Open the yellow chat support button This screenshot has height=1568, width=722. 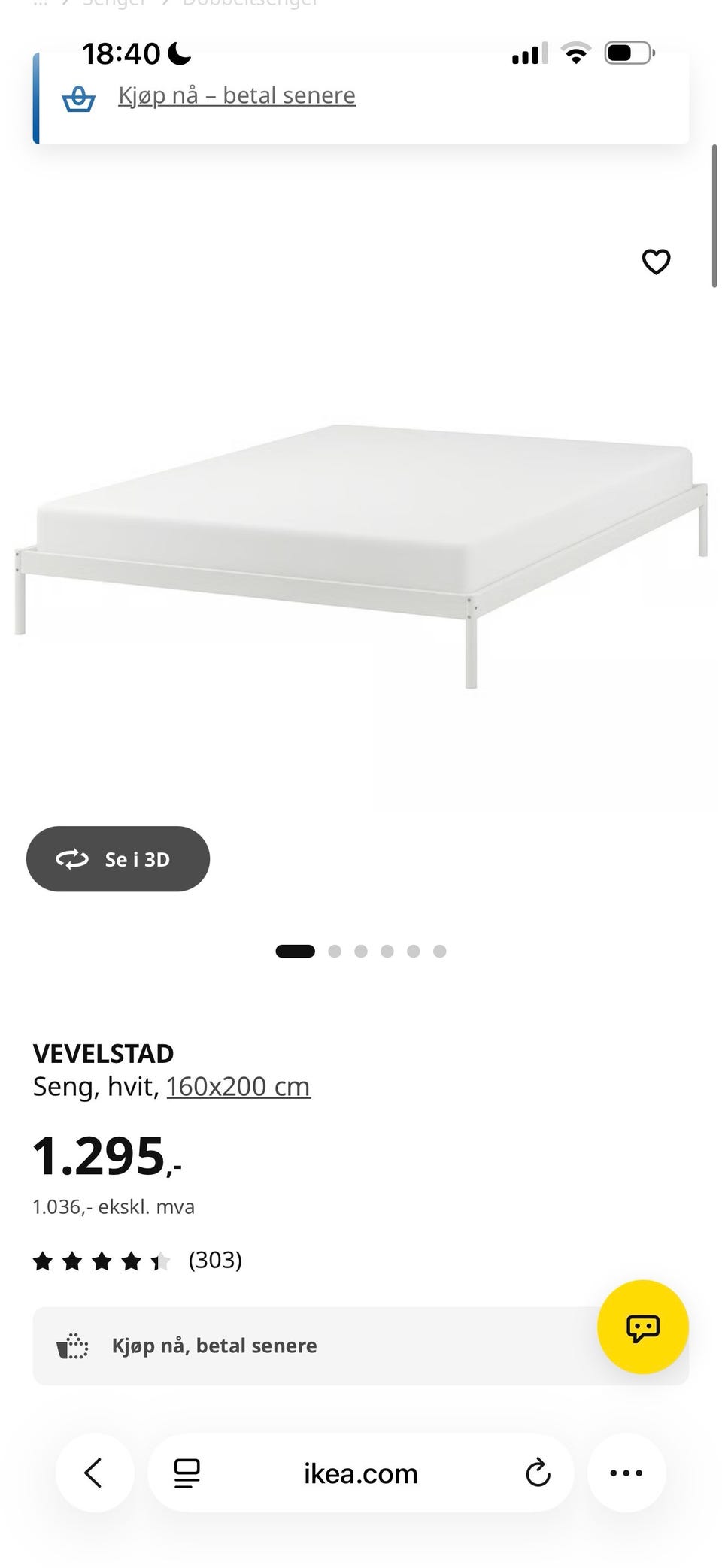click(x=643, y=1327)
